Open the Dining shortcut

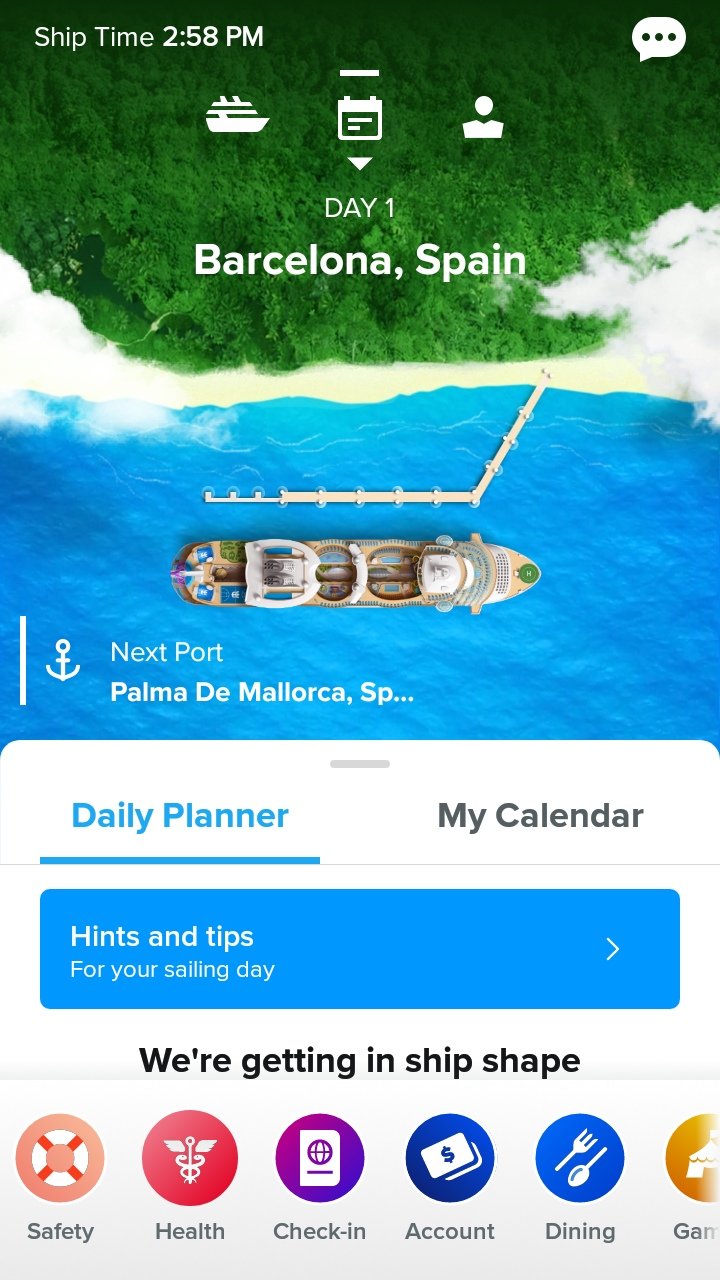click(580, 1177)
